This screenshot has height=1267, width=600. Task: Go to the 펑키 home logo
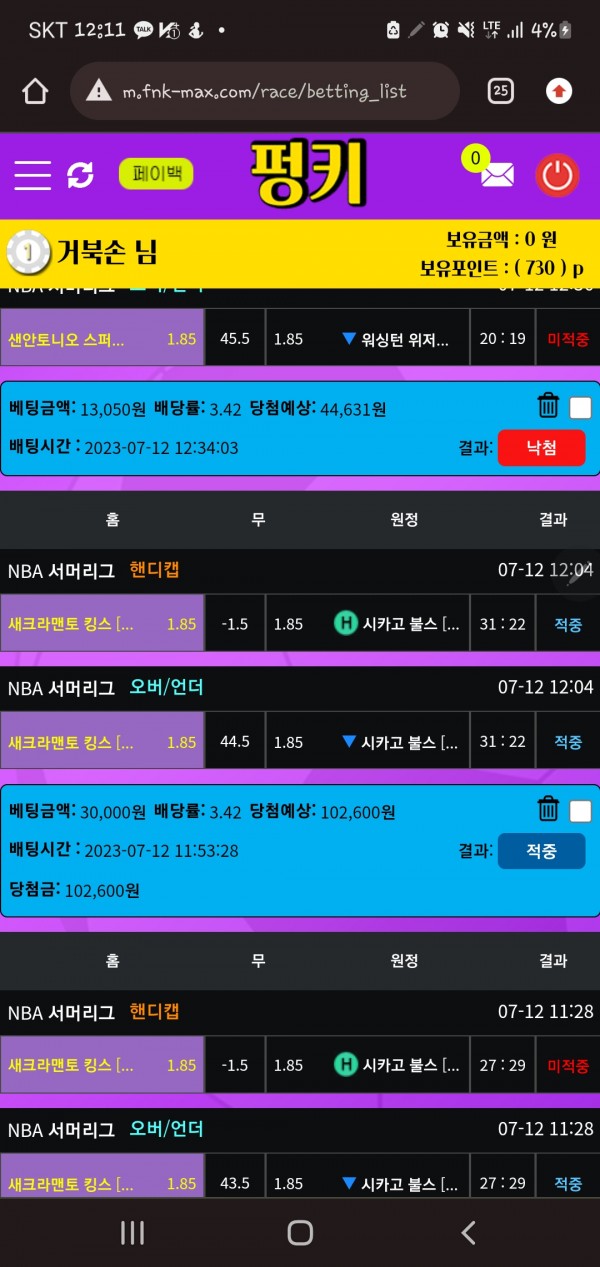click(308, 174)
